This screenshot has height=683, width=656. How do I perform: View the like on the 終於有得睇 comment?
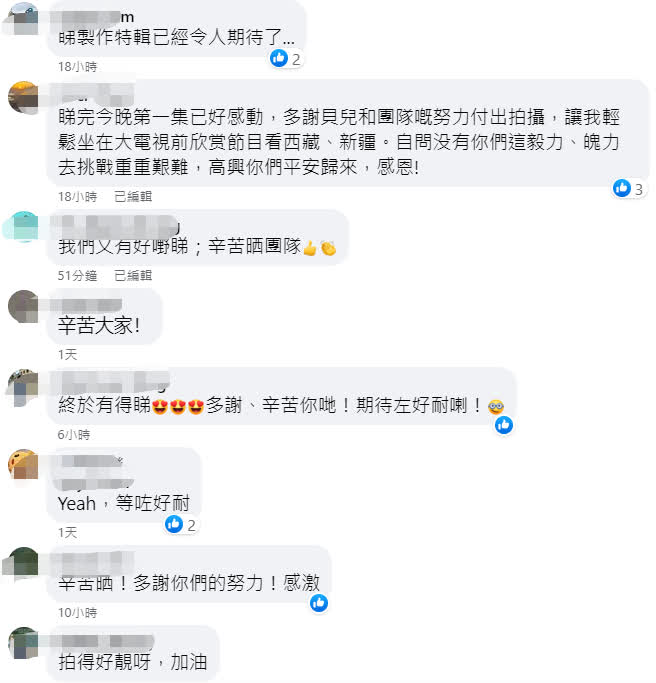[503, 425]
